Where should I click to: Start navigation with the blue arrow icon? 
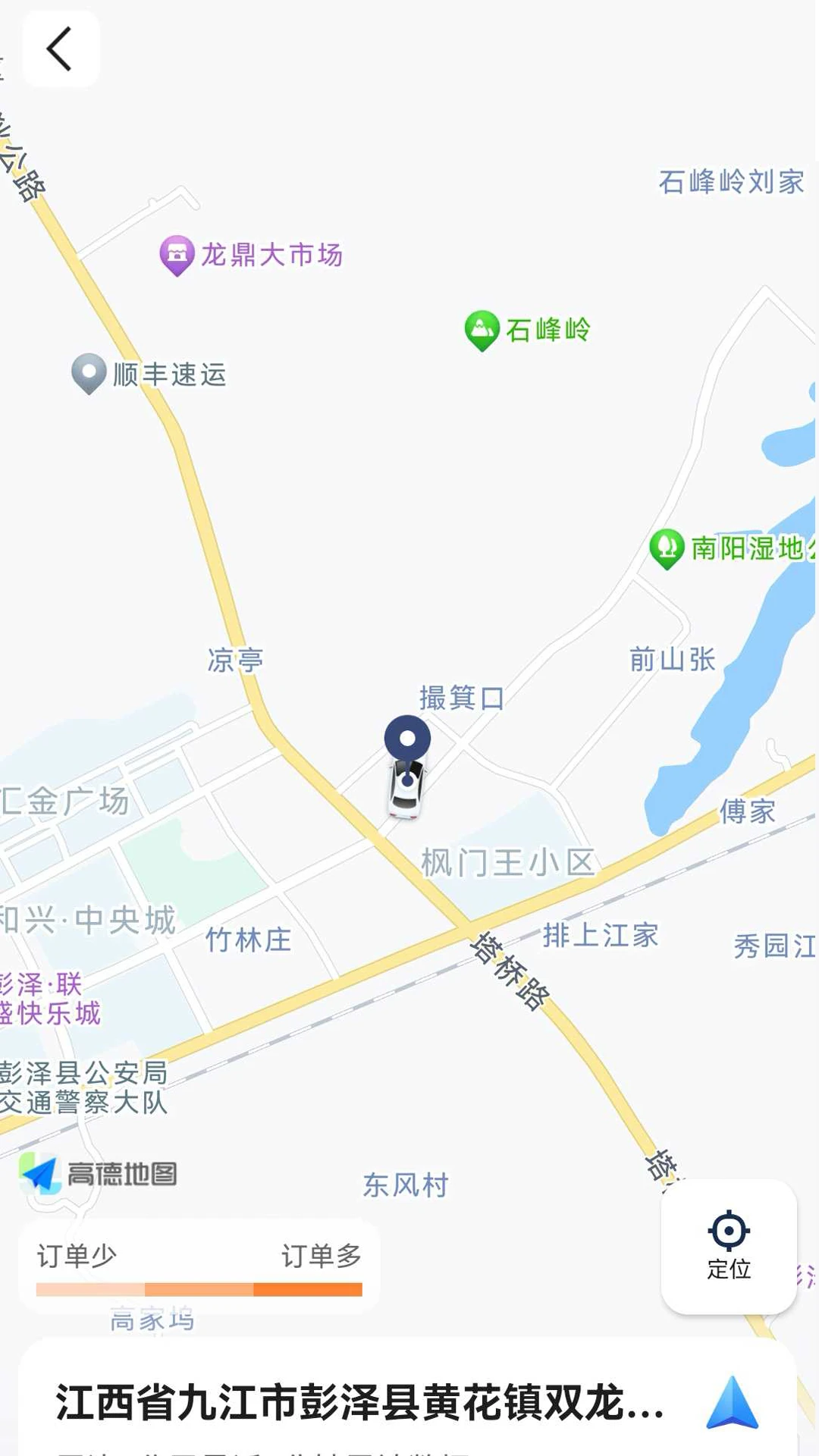(x=732, y=1403)
